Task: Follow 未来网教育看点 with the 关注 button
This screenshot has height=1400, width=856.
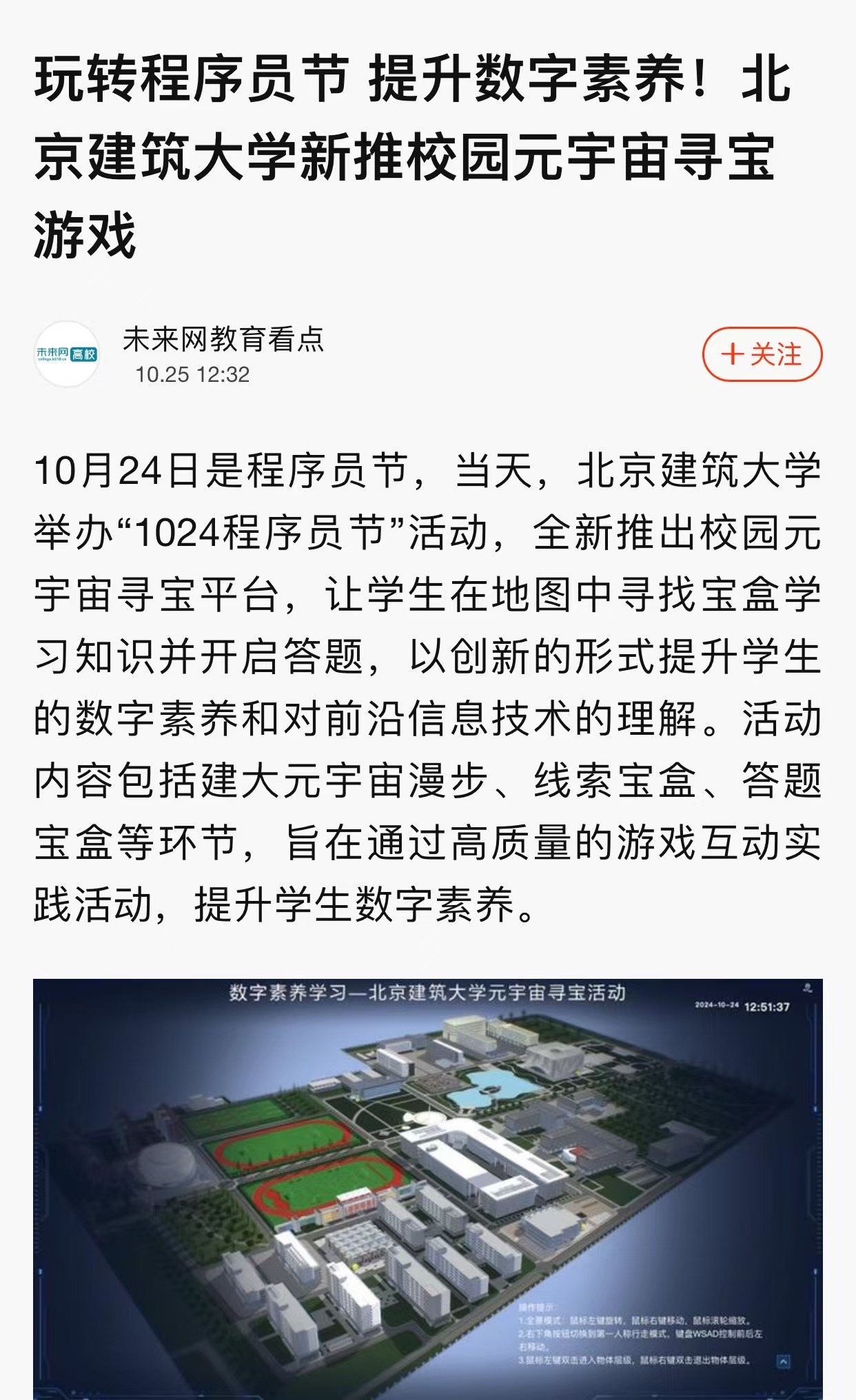Action: point(762,354)
